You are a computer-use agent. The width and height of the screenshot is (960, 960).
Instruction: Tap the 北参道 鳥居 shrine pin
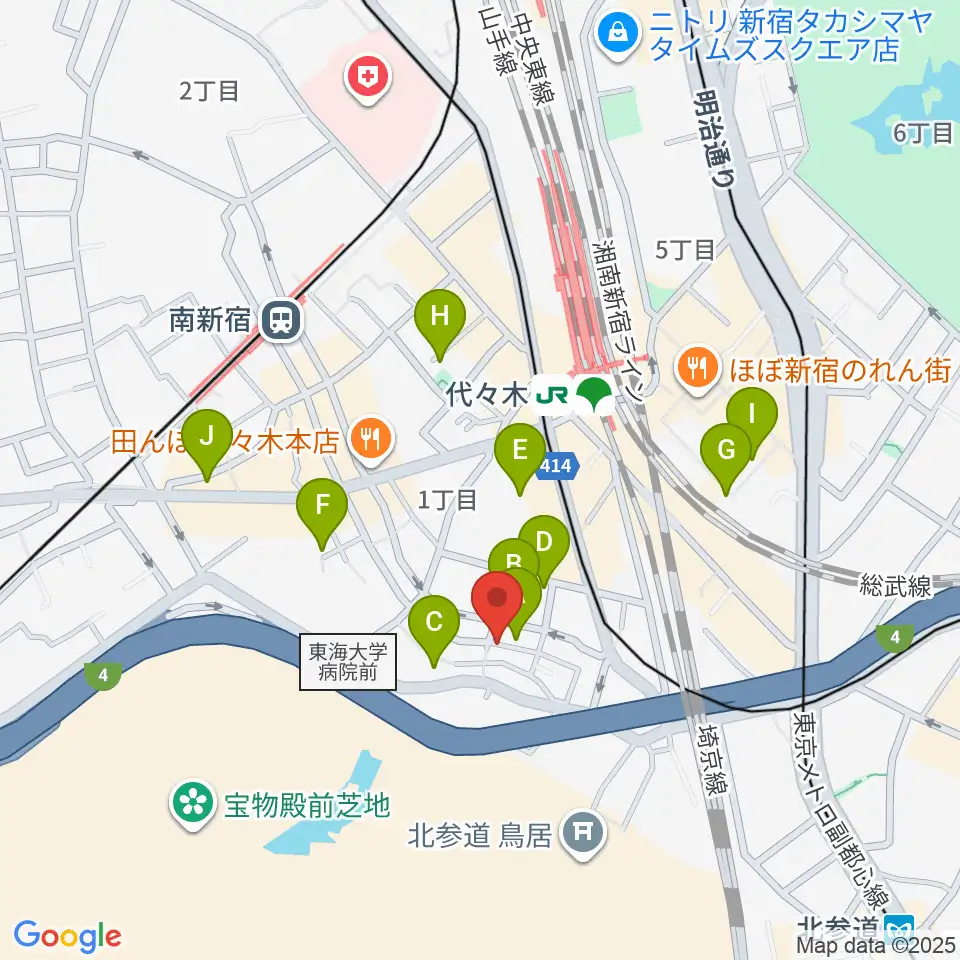[x=583, y=834]
